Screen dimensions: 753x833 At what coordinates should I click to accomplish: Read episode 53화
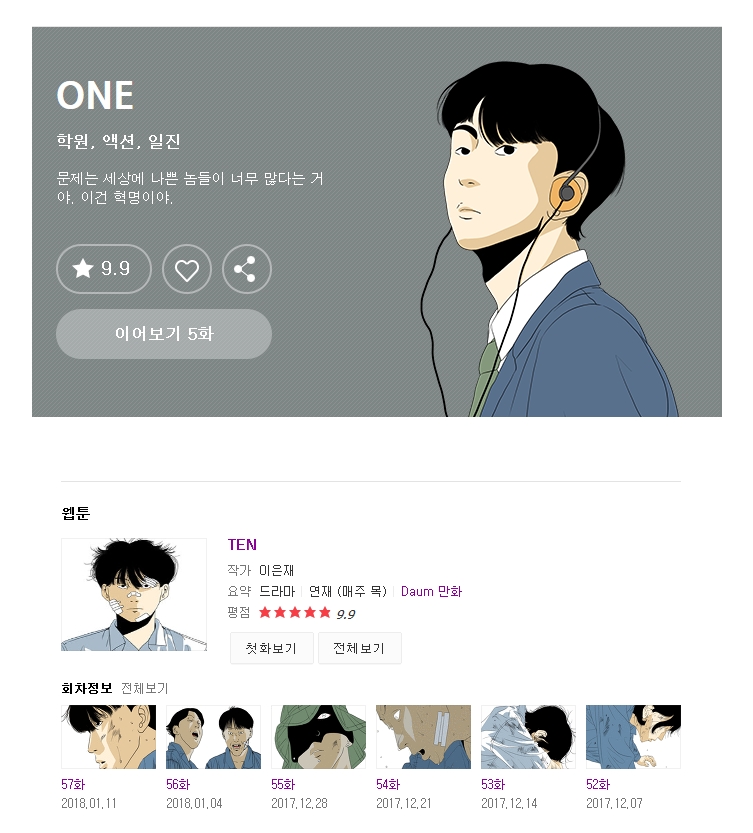click(528, 738)
